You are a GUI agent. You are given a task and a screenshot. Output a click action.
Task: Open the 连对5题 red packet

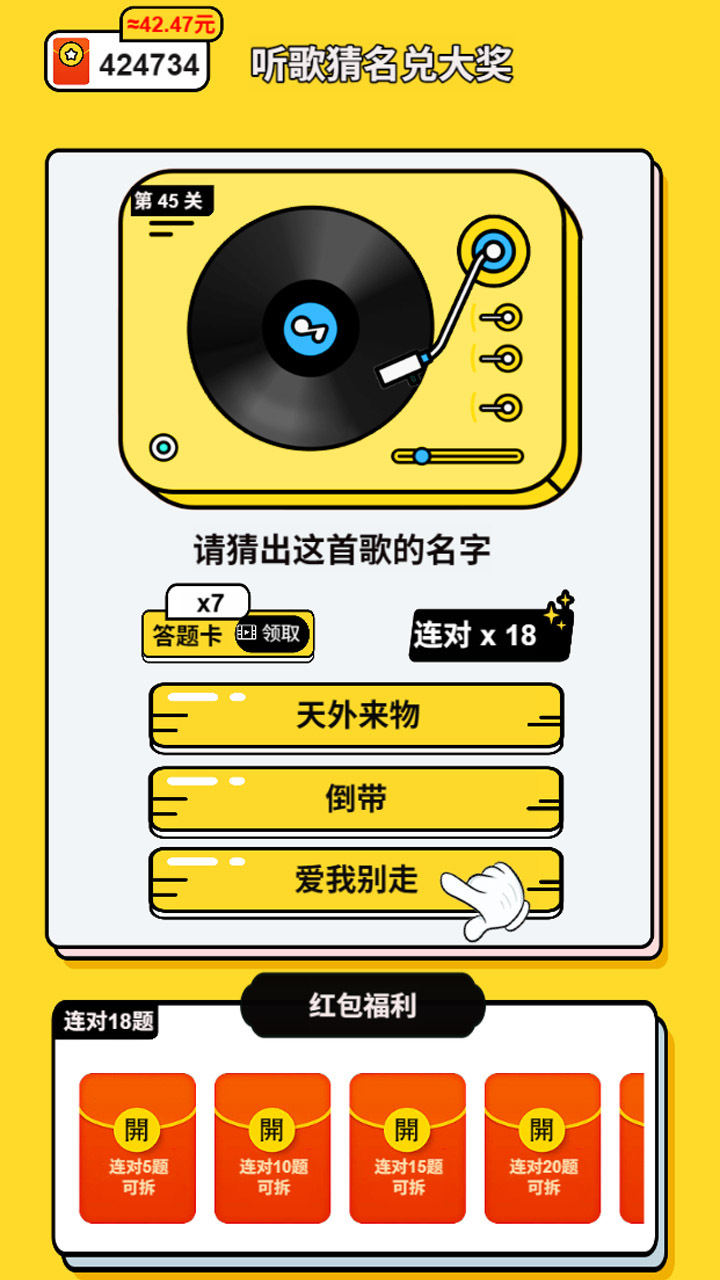point(137,1147)
